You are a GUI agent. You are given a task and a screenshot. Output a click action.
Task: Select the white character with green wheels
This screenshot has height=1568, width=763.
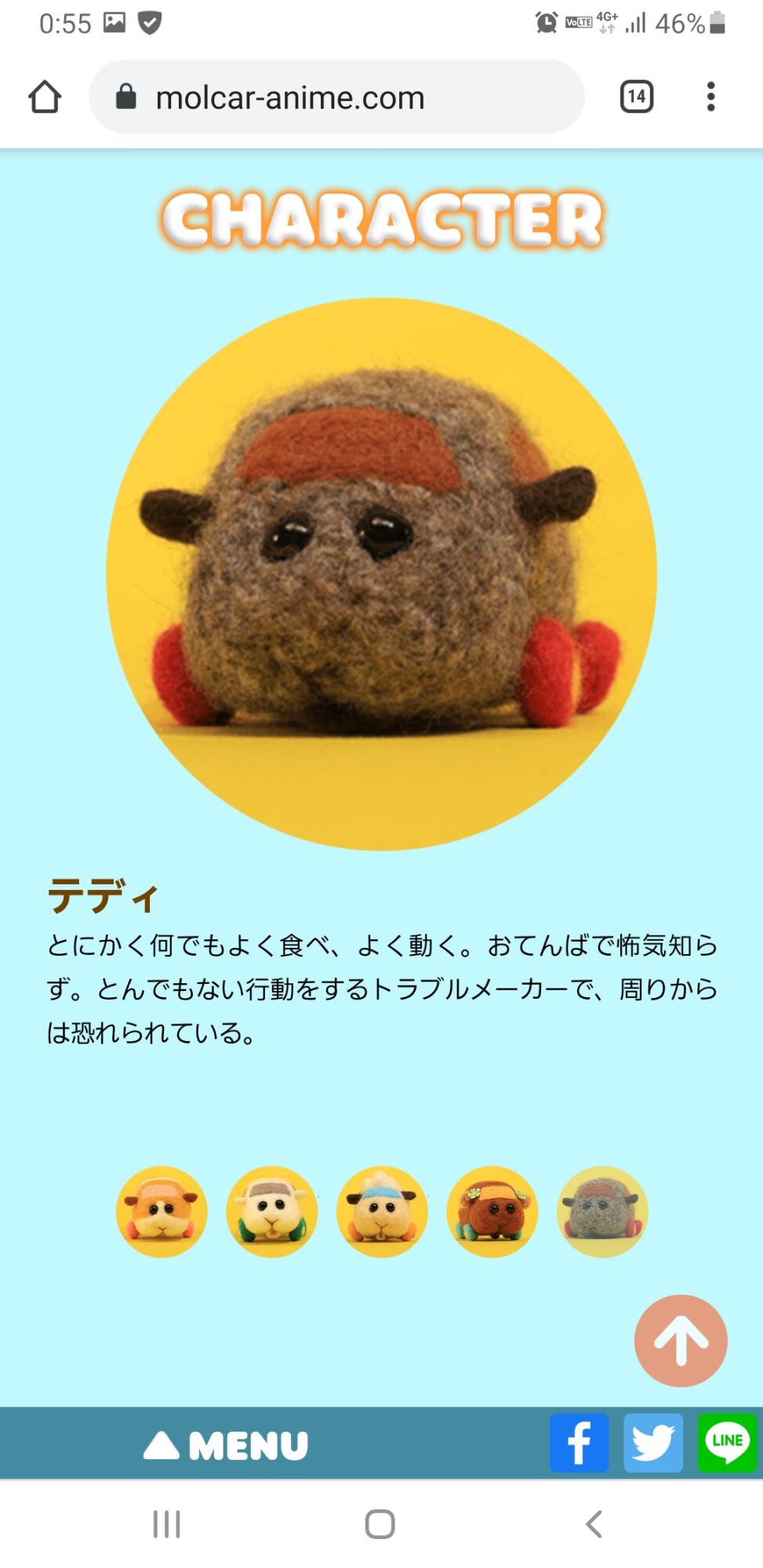(x=272, y=1211)
